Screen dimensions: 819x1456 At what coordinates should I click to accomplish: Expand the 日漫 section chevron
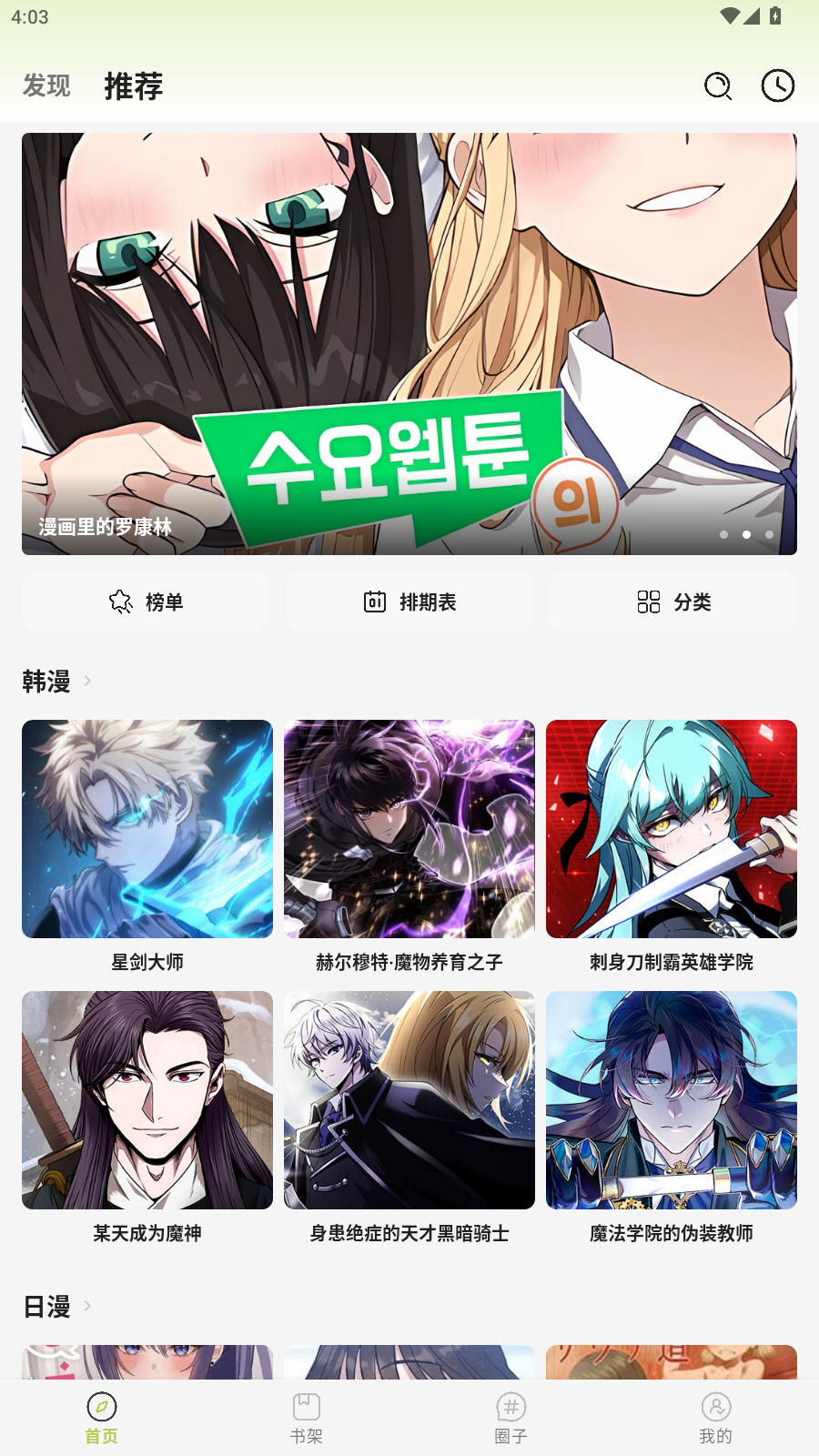pos(87,1304)
